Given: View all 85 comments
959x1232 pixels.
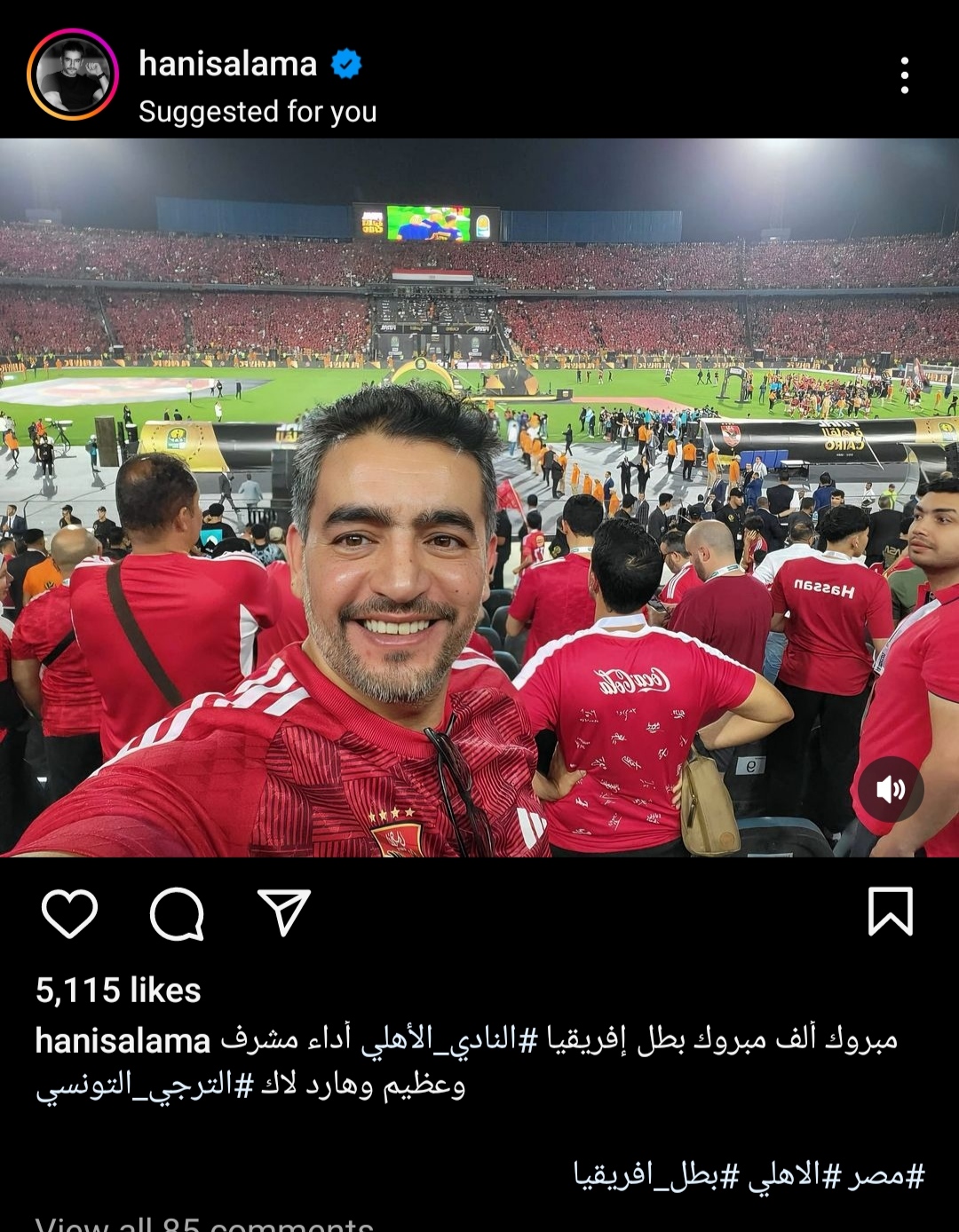Looking at the screenshot, I should click(204, 1223).
